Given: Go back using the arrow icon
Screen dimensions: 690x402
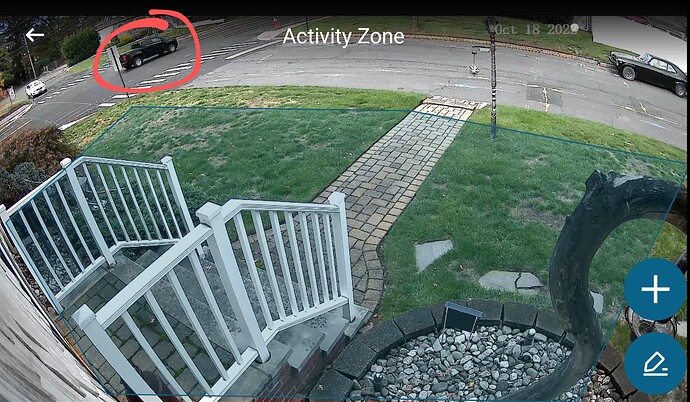Looking at the screenshot, I should [35, 35].
